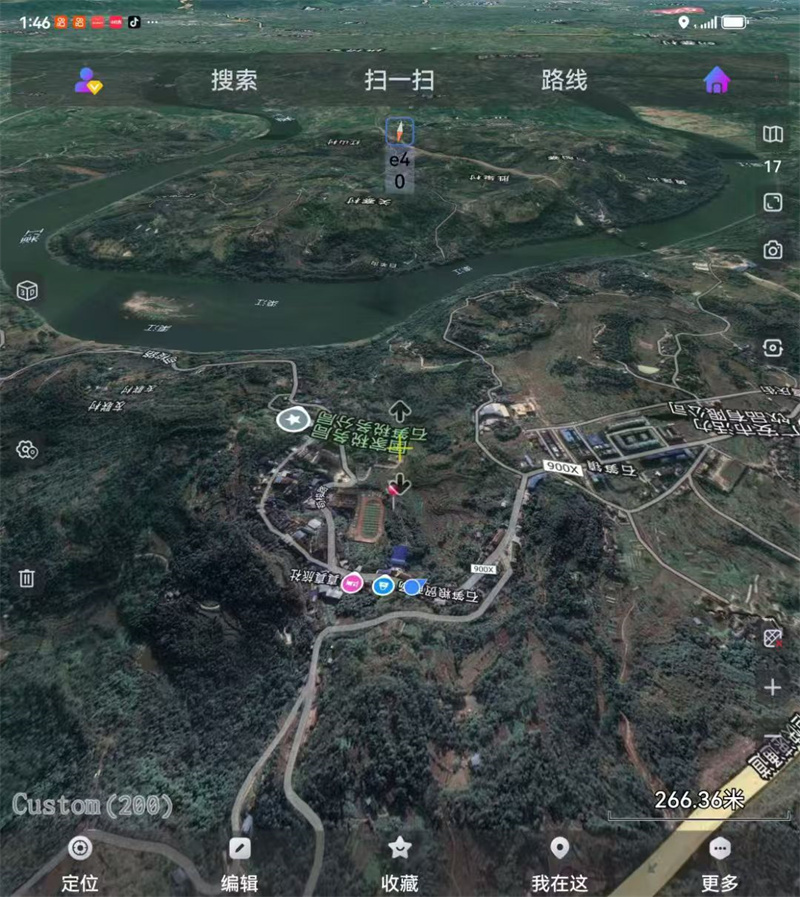Open 搜索 search

click(234, 80)
